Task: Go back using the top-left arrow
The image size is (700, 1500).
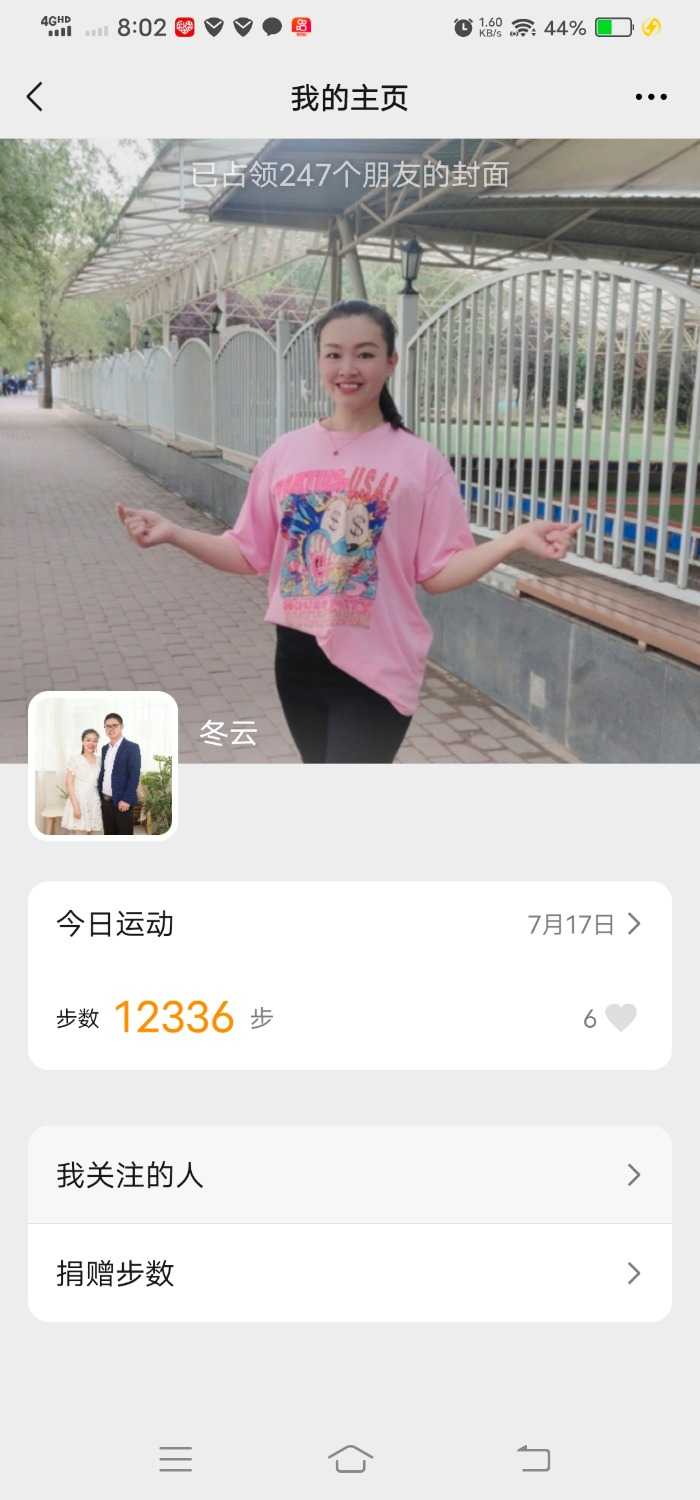Action: 35,97
